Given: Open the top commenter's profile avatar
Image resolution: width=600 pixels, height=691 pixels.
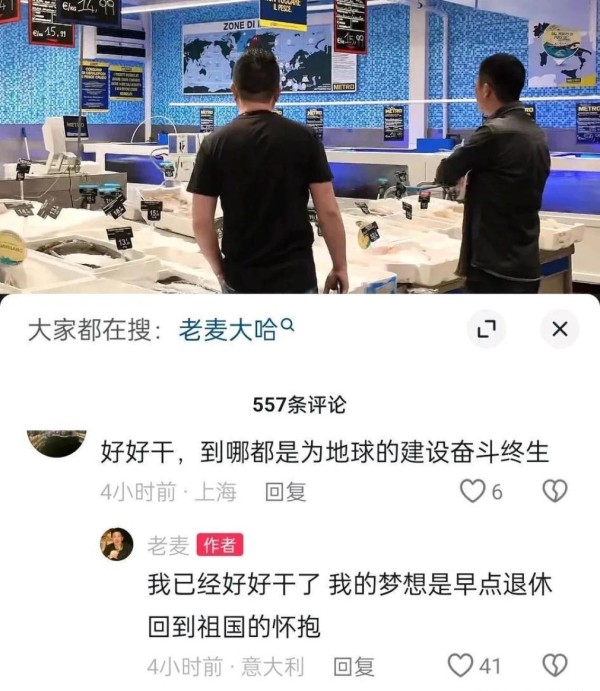Looking at the screenshot, I should point(56,442).
